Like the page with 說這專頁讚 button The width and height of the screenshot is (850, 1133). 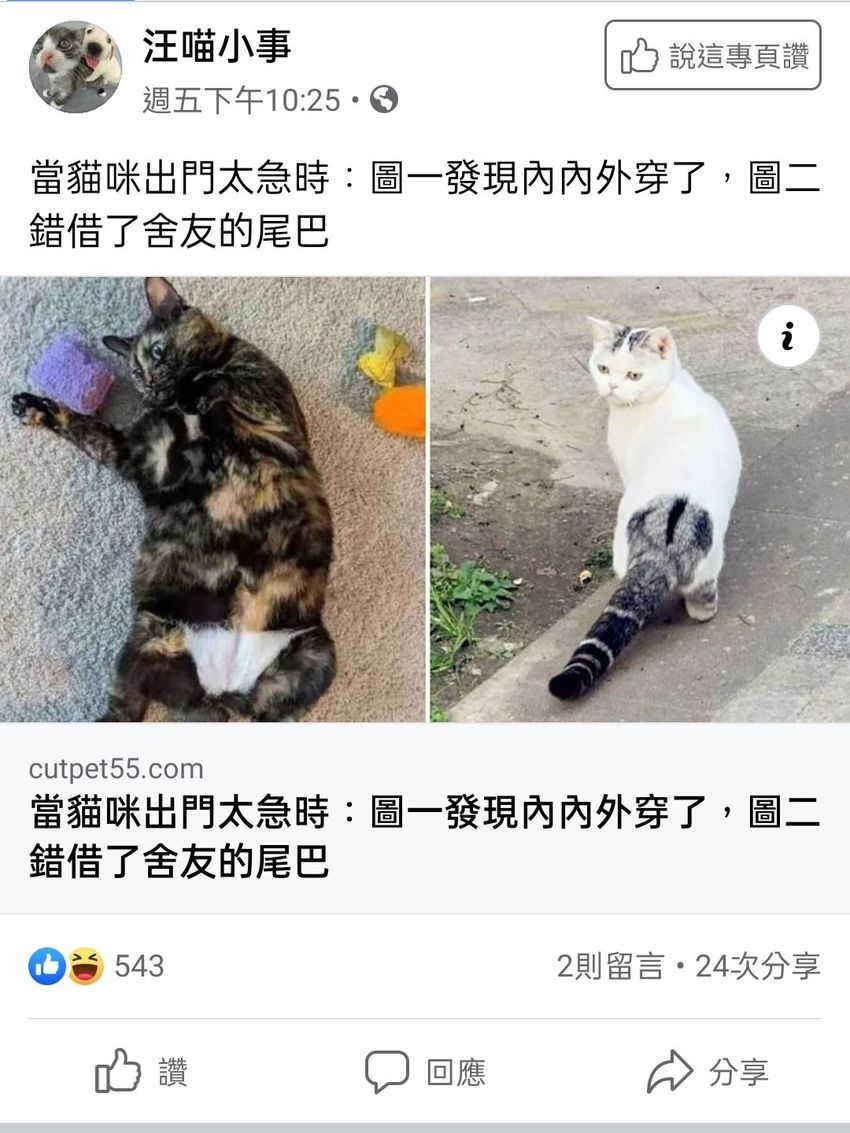pos(712,56)
